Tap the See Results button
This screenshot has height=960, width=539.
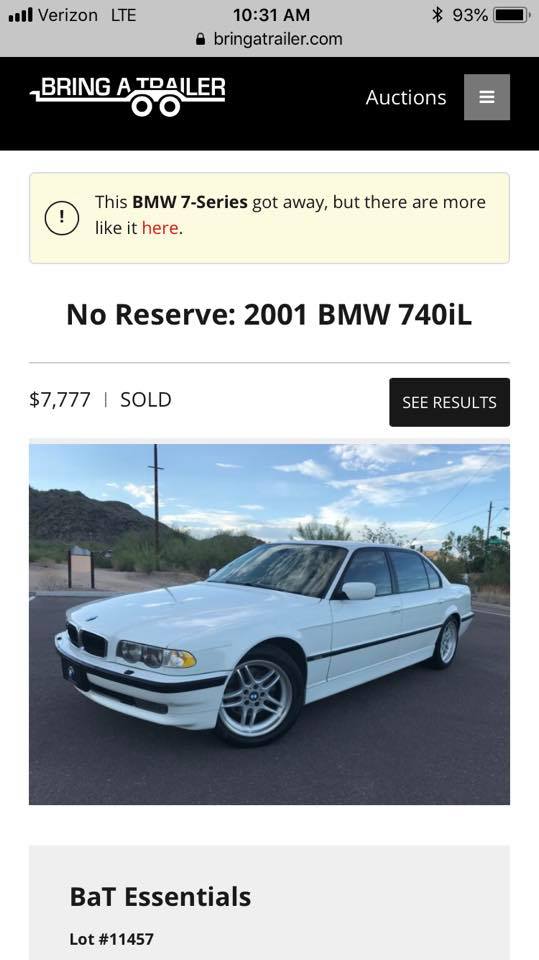449,402
